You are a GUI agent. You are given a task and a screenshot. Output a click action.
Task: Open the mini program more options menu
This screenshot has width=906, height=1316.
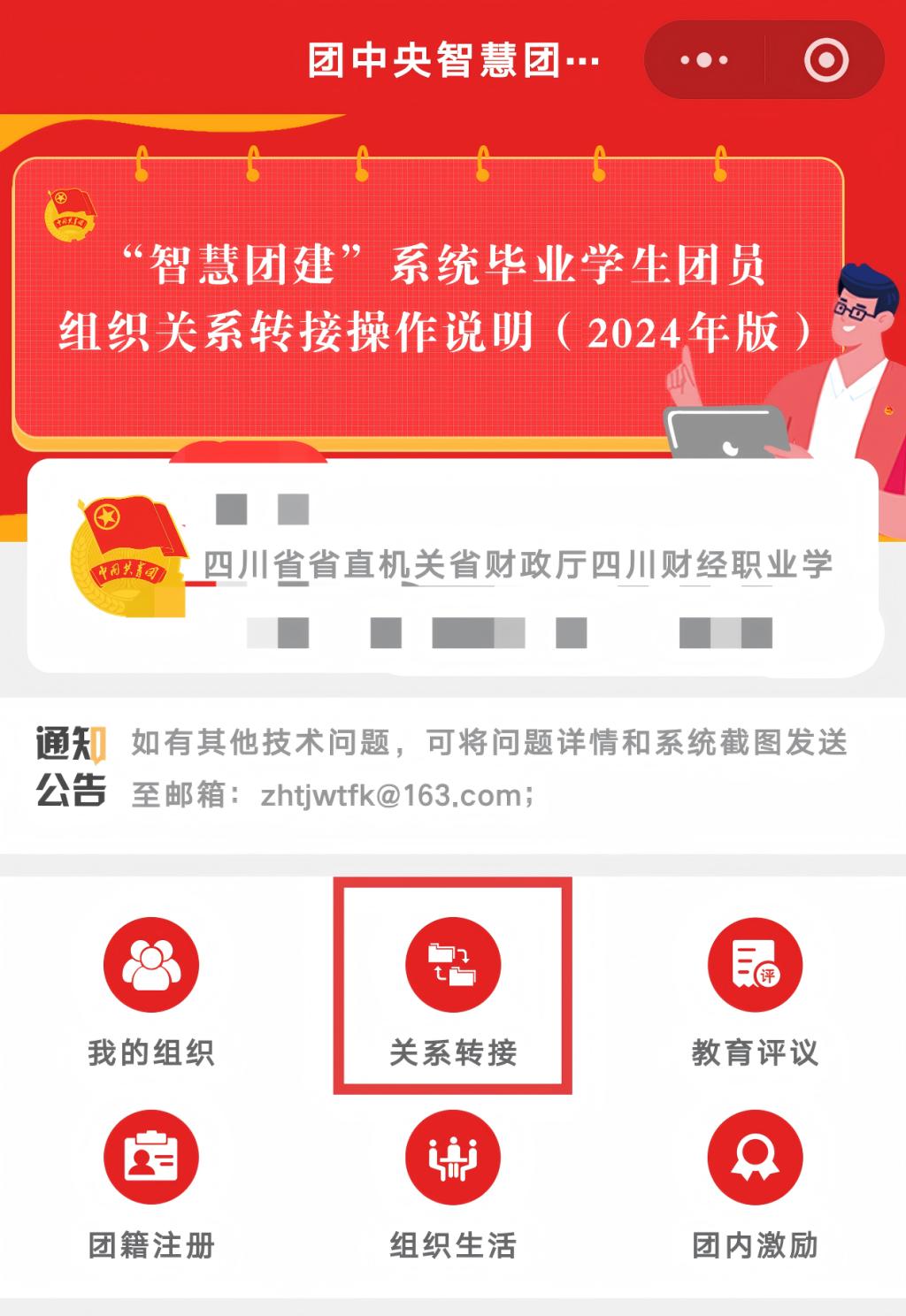(704, 60)
